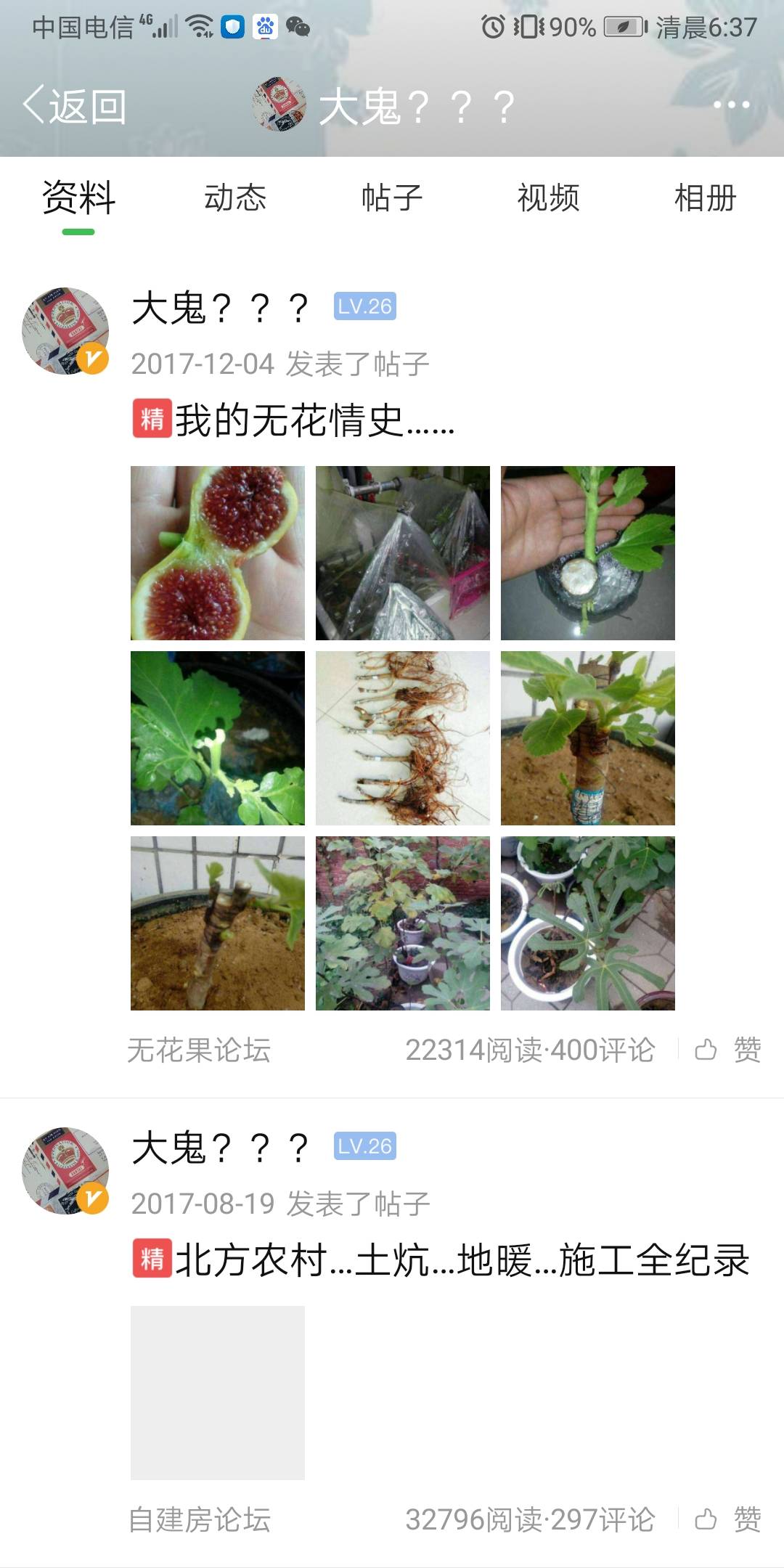Select the 相册 tab
Image resolution: width=784 pixels, height=1568 pixels.
[706, 197]
